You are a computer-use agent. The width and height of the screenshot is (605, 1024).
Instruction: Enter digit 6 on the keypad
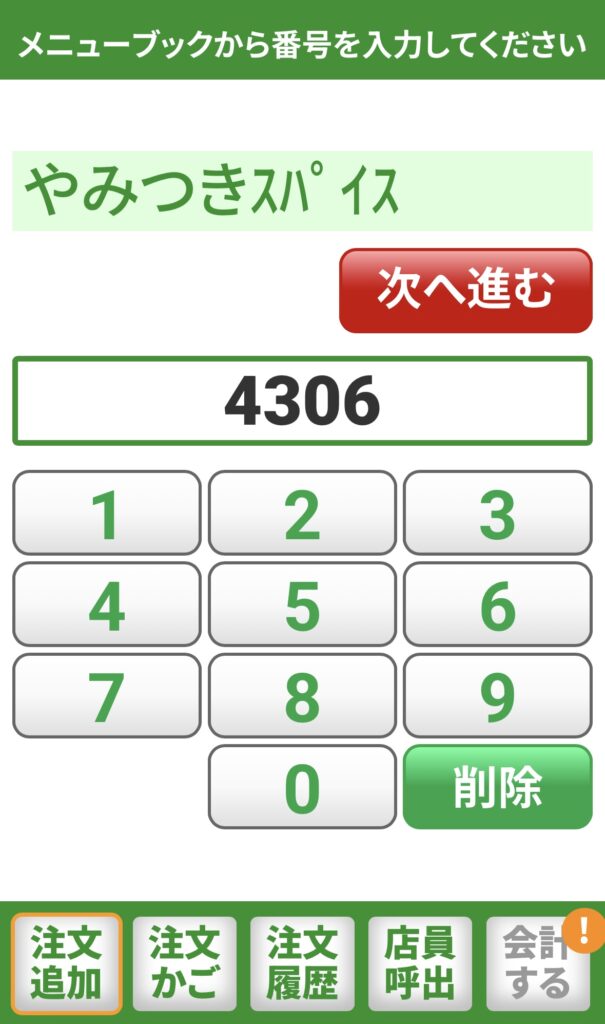point(497,604)
